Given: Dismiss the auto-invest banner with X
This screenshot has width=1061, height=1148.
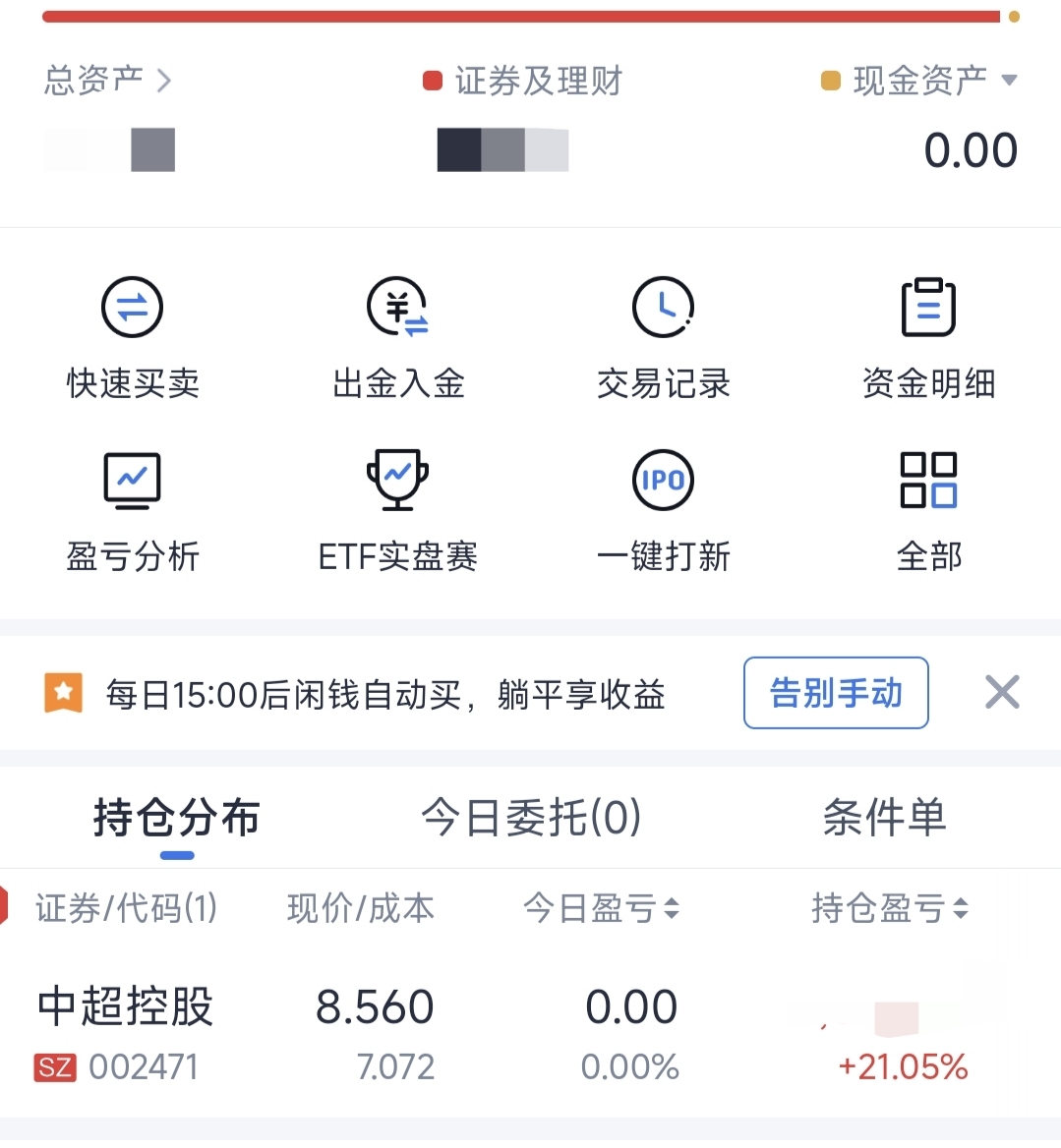Looking at the screenshot, I should tap(1002, 693).
